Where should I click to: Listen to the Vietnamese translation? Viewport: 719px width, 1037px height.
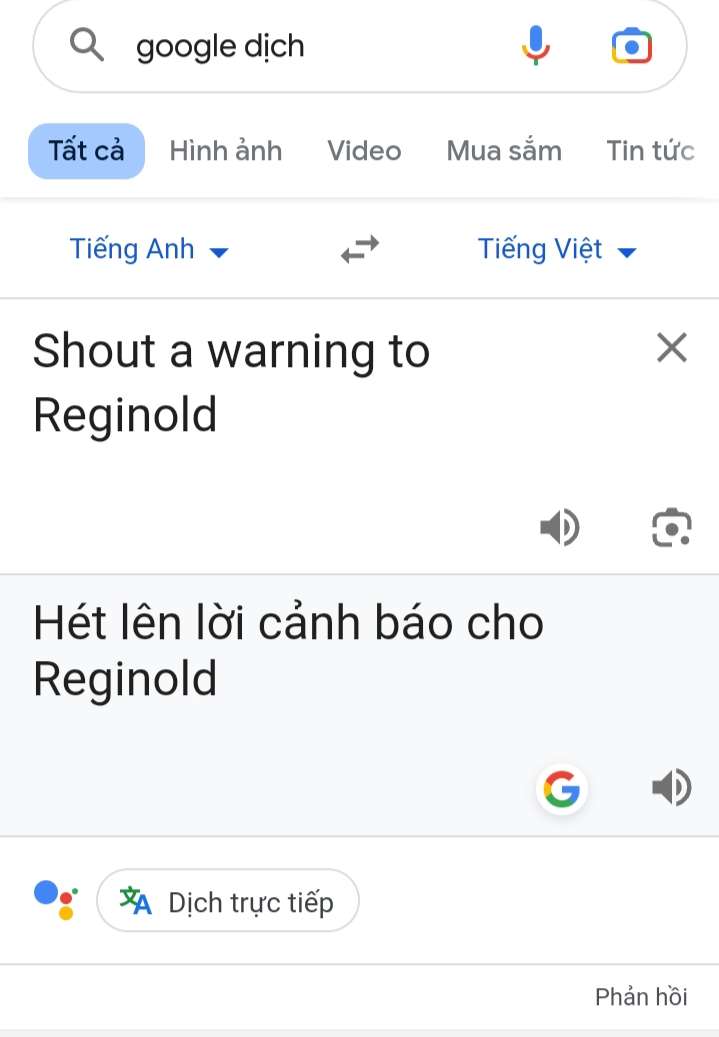[x=671, y=788]
